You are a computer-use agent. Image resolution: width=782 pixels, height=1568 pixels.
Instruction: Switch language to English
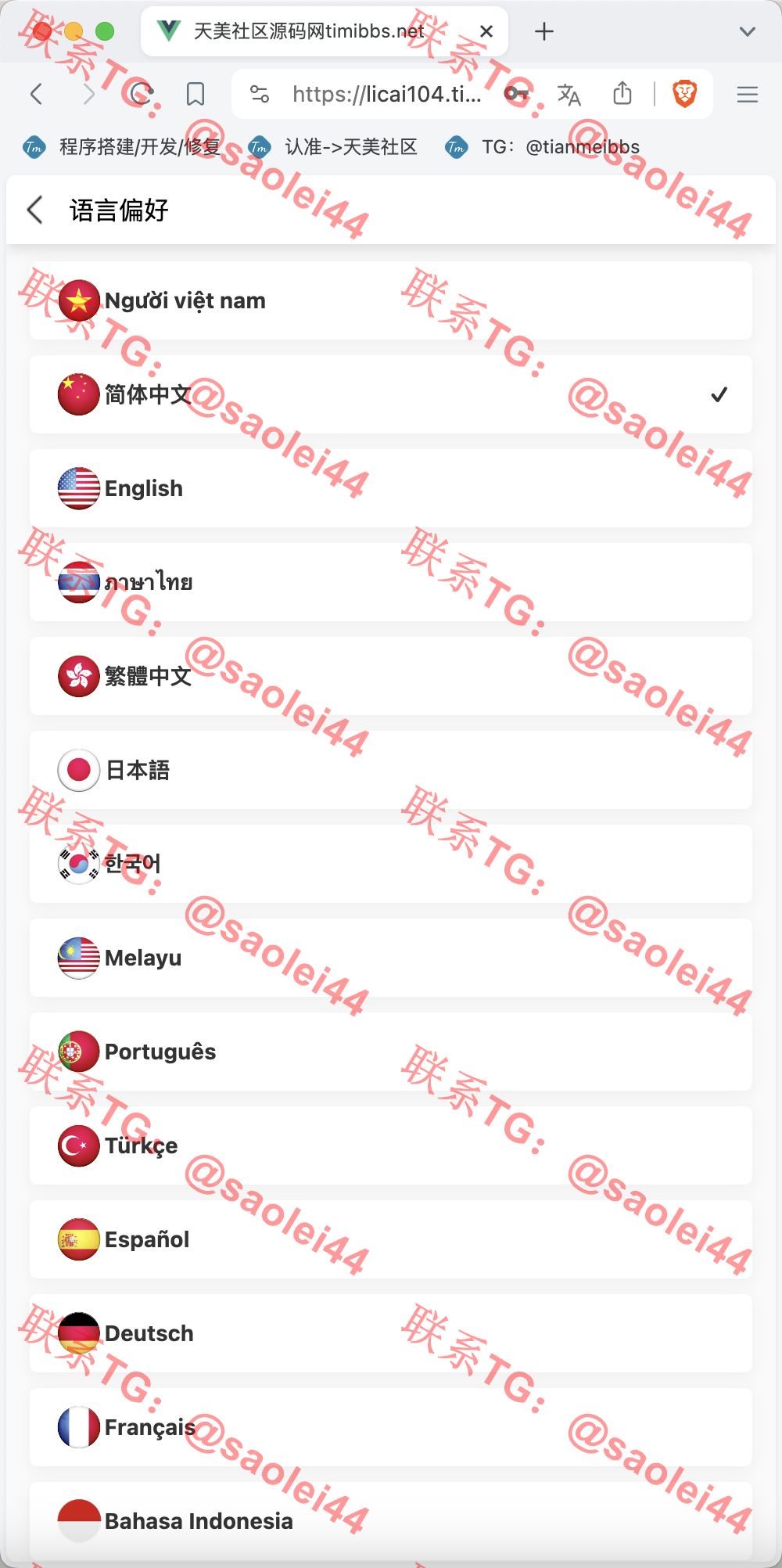pos(391,488)
